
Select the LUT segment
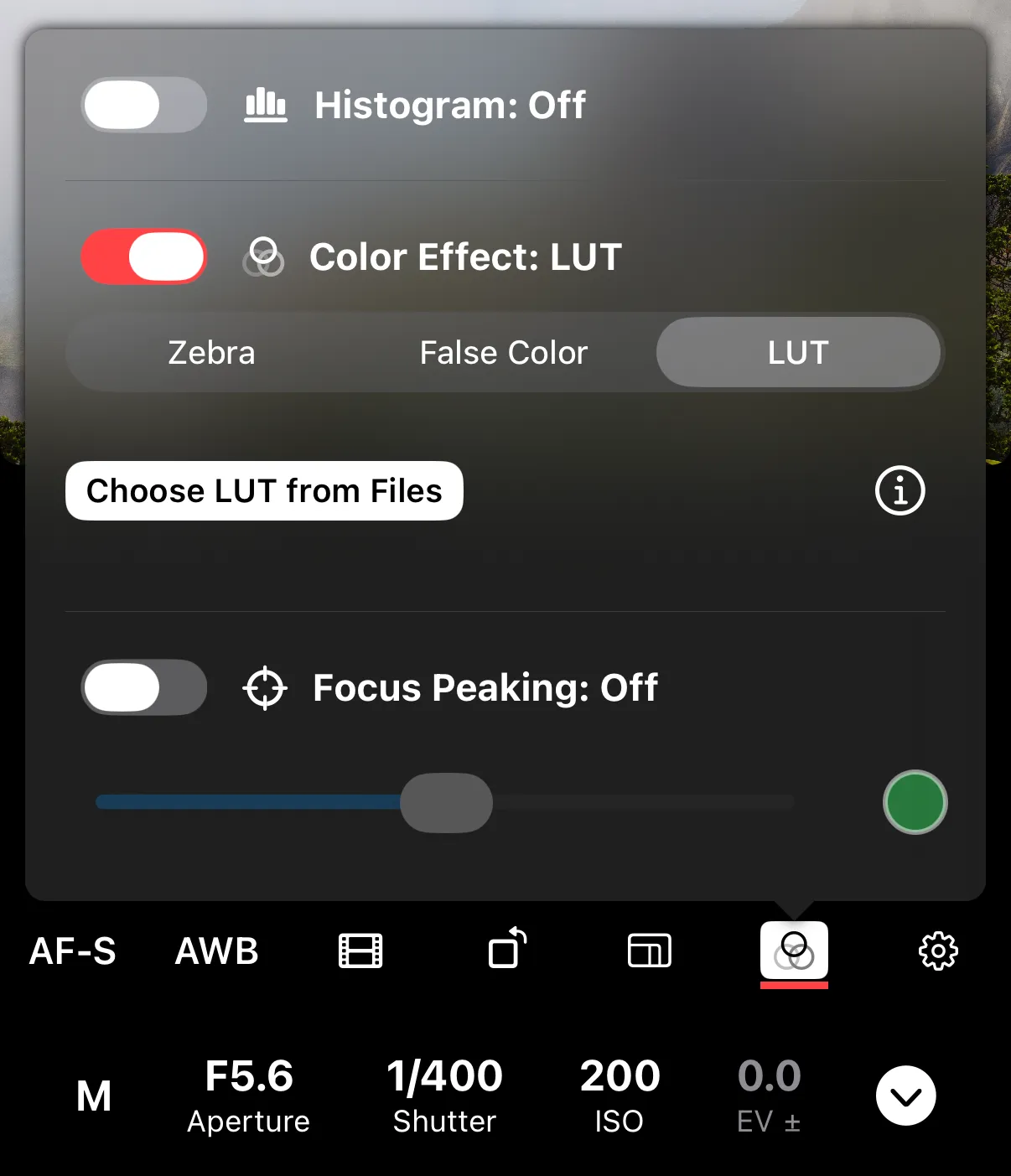797,353
